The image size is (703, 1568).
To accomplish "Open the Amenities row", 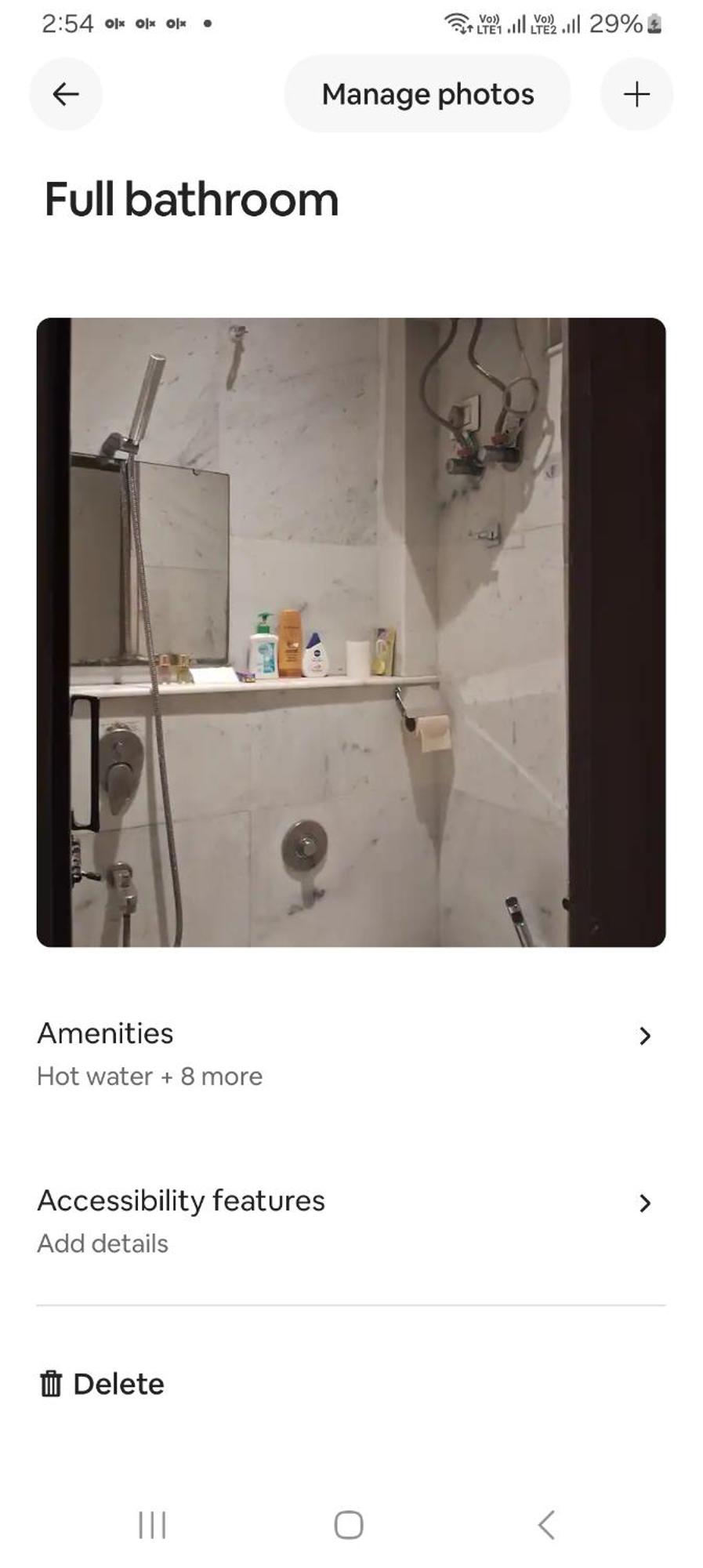I will coord(351,1053).
